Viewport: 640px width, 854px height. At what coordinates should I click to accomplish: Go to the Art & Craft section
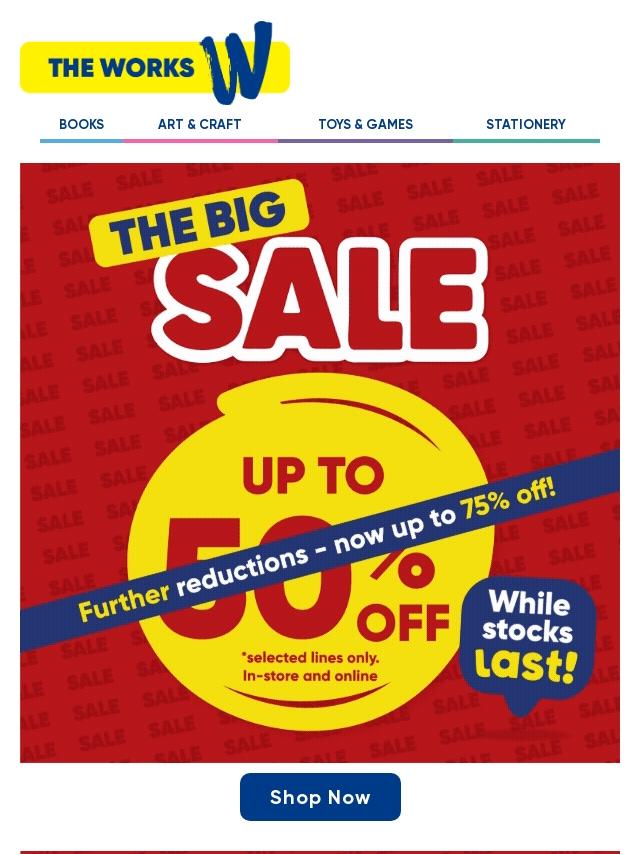tap(200, 125)
